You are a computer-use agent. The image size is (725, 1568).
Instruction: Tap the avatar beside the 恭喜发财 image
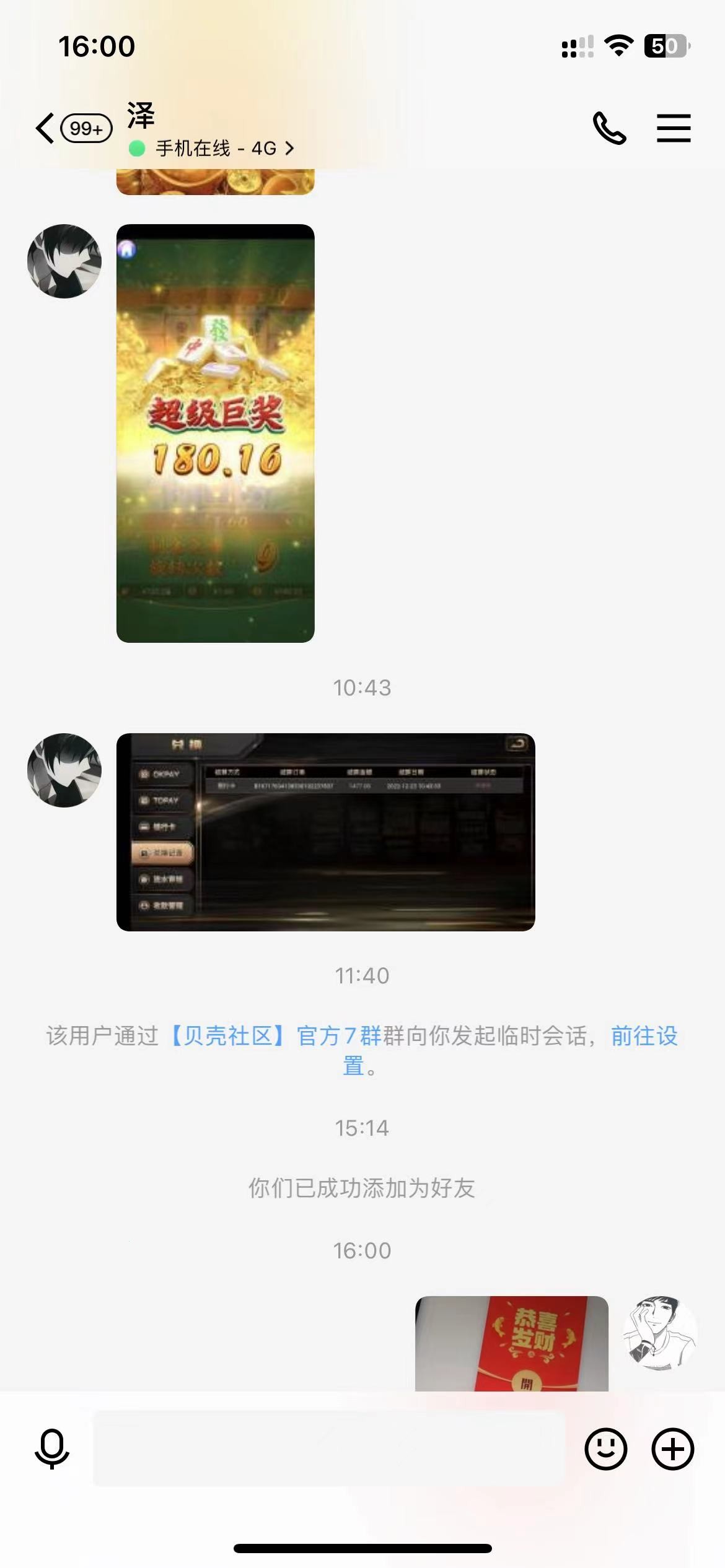pos(660,1332)
